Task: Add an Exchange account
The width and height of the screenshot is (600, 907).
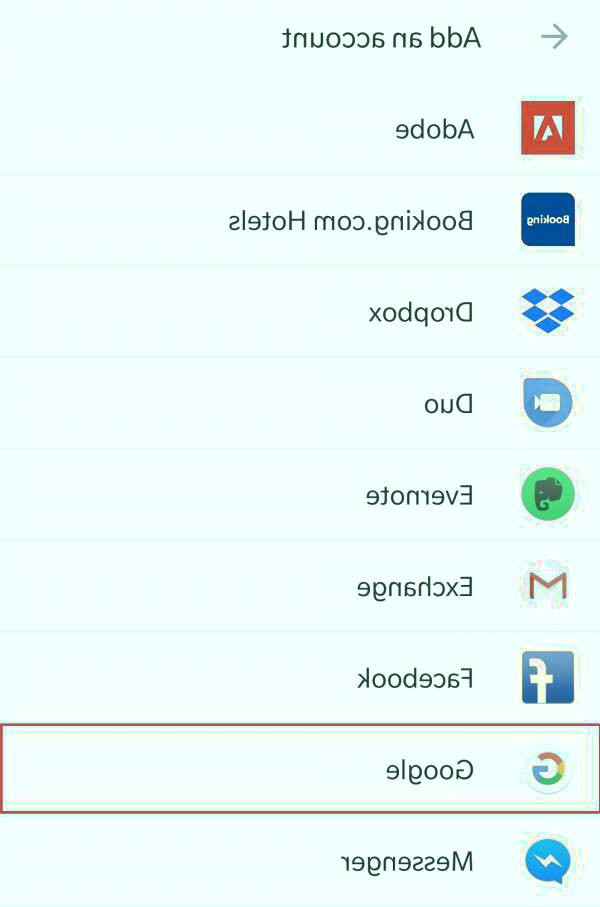Action: 414,587
